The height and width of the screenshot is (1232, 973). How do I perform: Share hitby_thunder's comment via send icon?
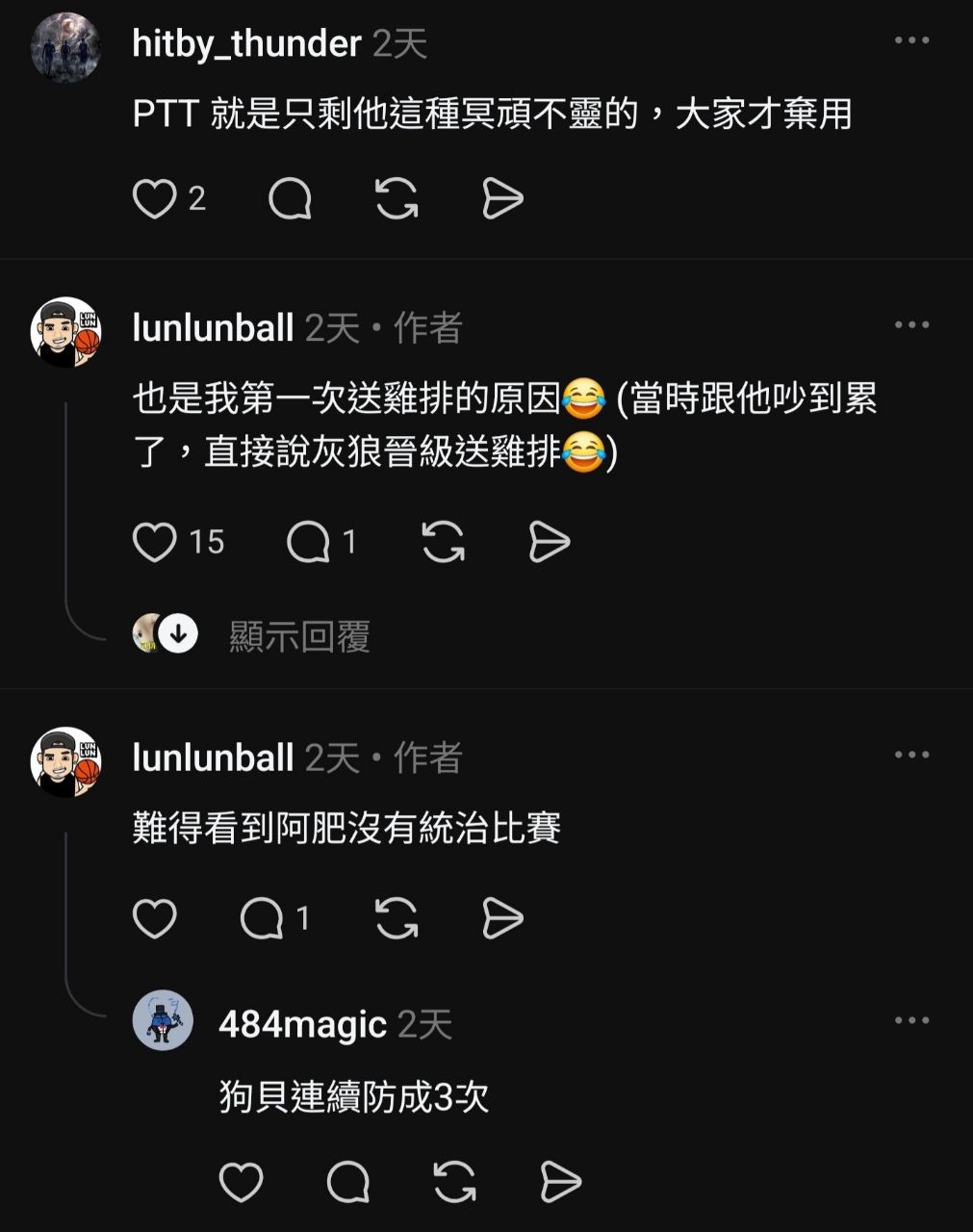pos(501,199)
